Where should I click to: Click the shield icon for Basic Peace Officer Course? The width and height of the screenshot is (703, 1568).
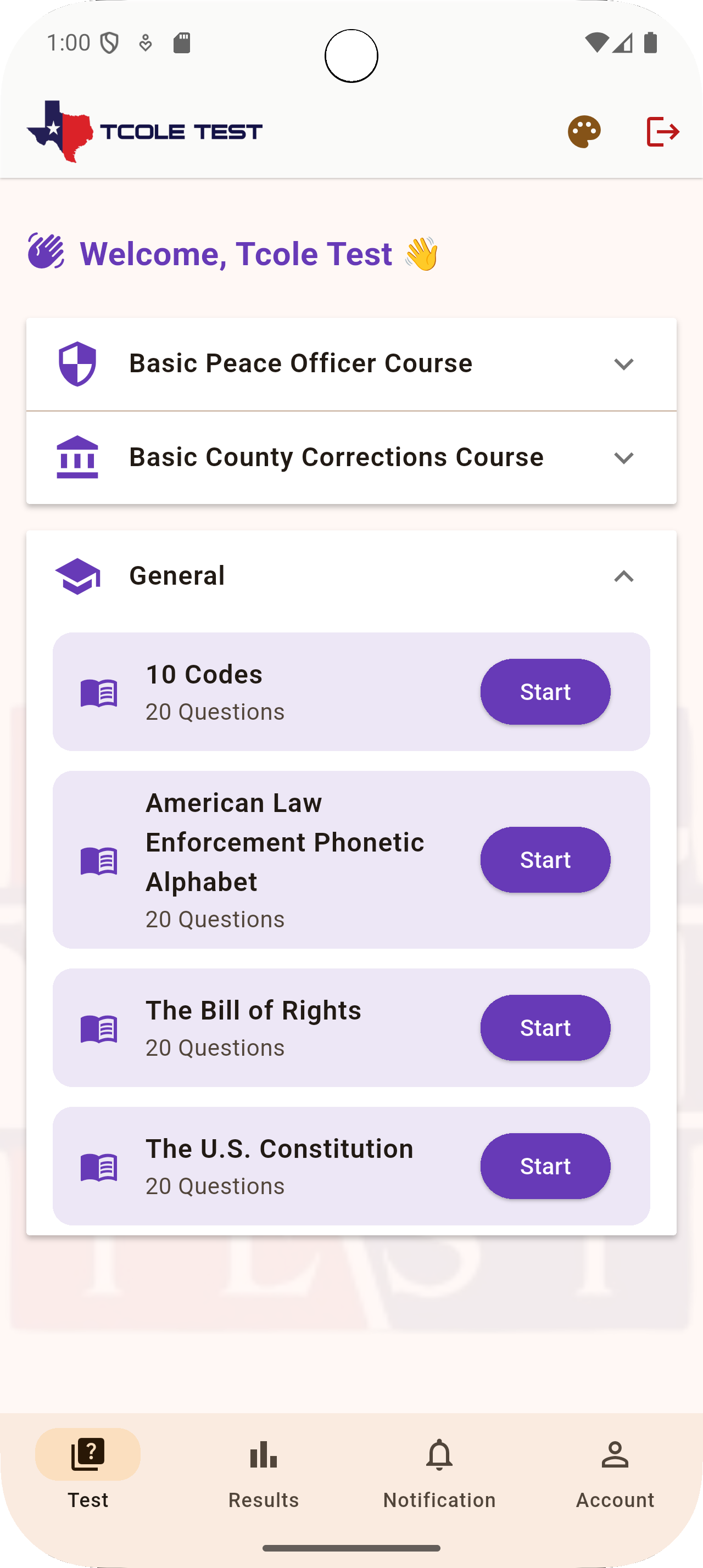point(77,363)
